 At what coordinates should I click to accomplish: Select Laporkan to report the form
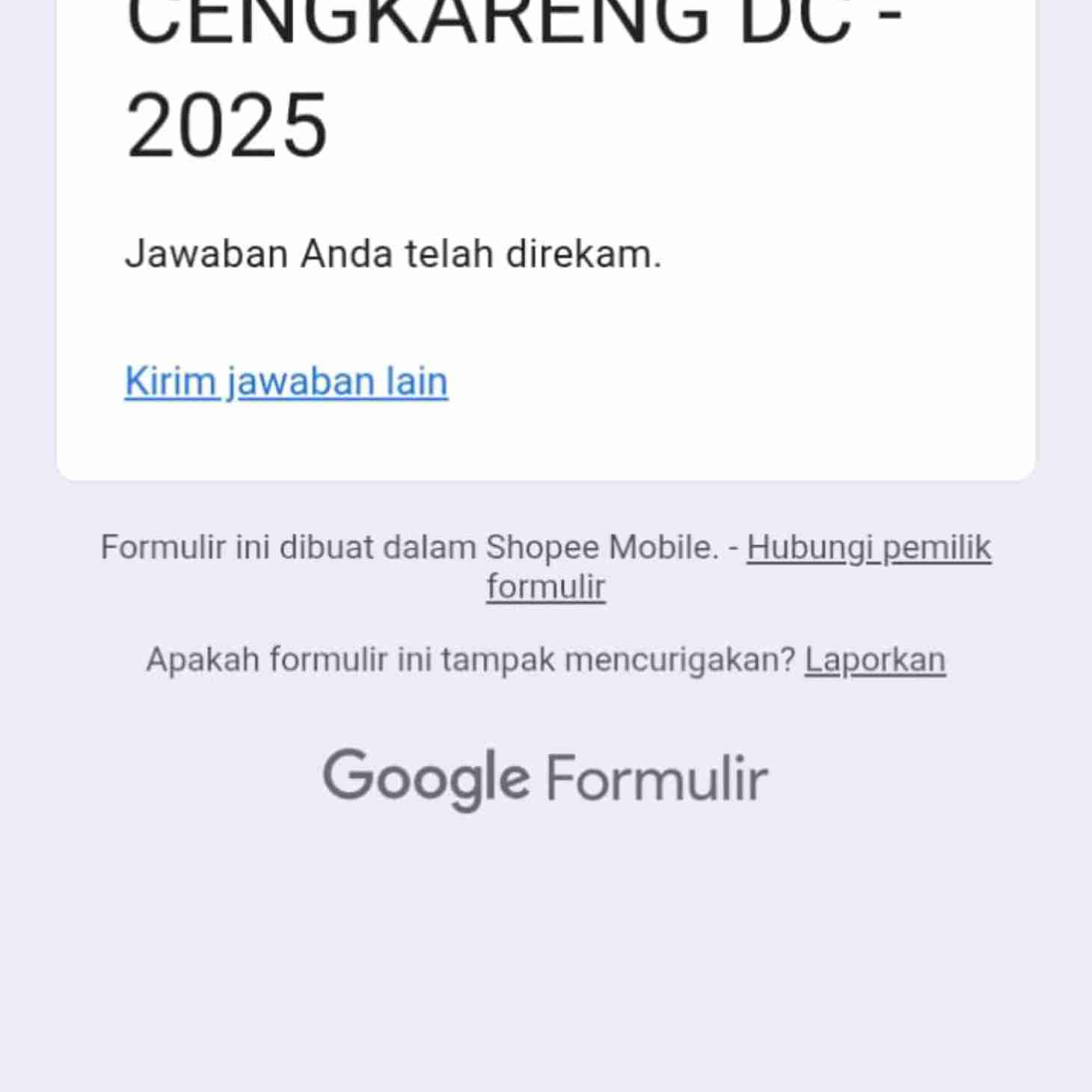point(874,660)
